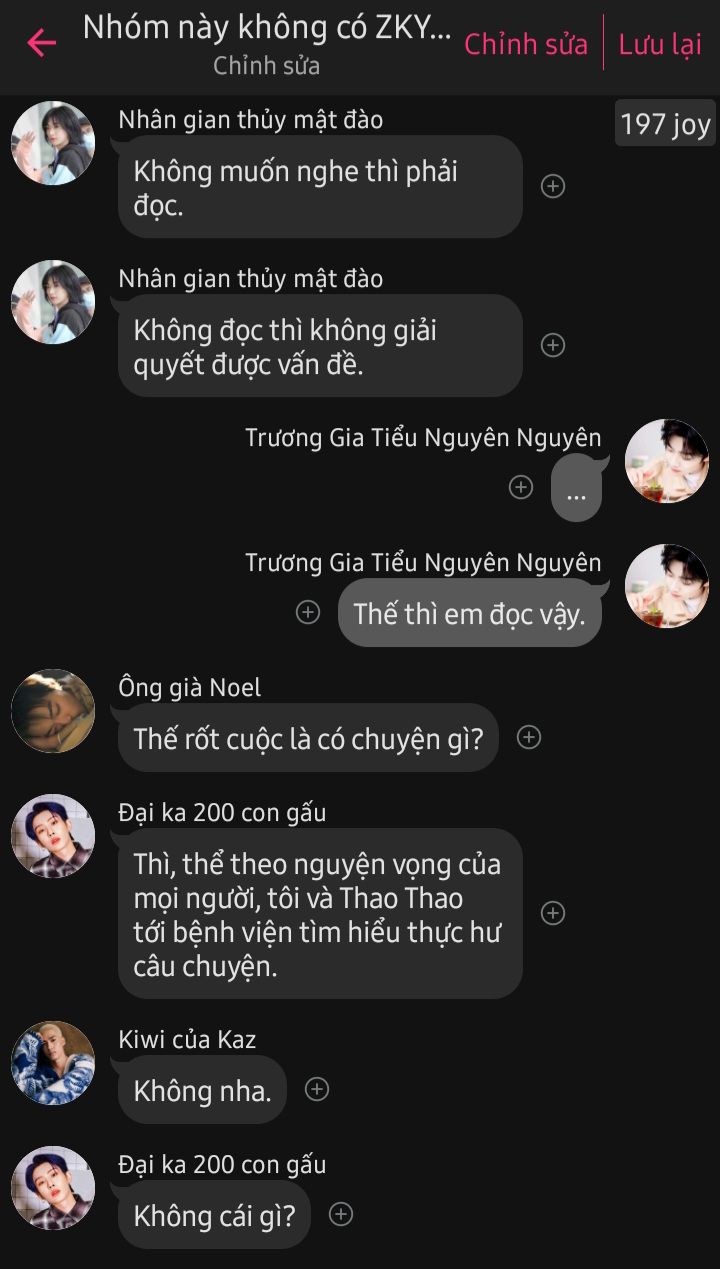The height and width of the screenshot is (1269, 720).
Task: Tap plus icon beside "Không nha."
Action: point(317,1089)
